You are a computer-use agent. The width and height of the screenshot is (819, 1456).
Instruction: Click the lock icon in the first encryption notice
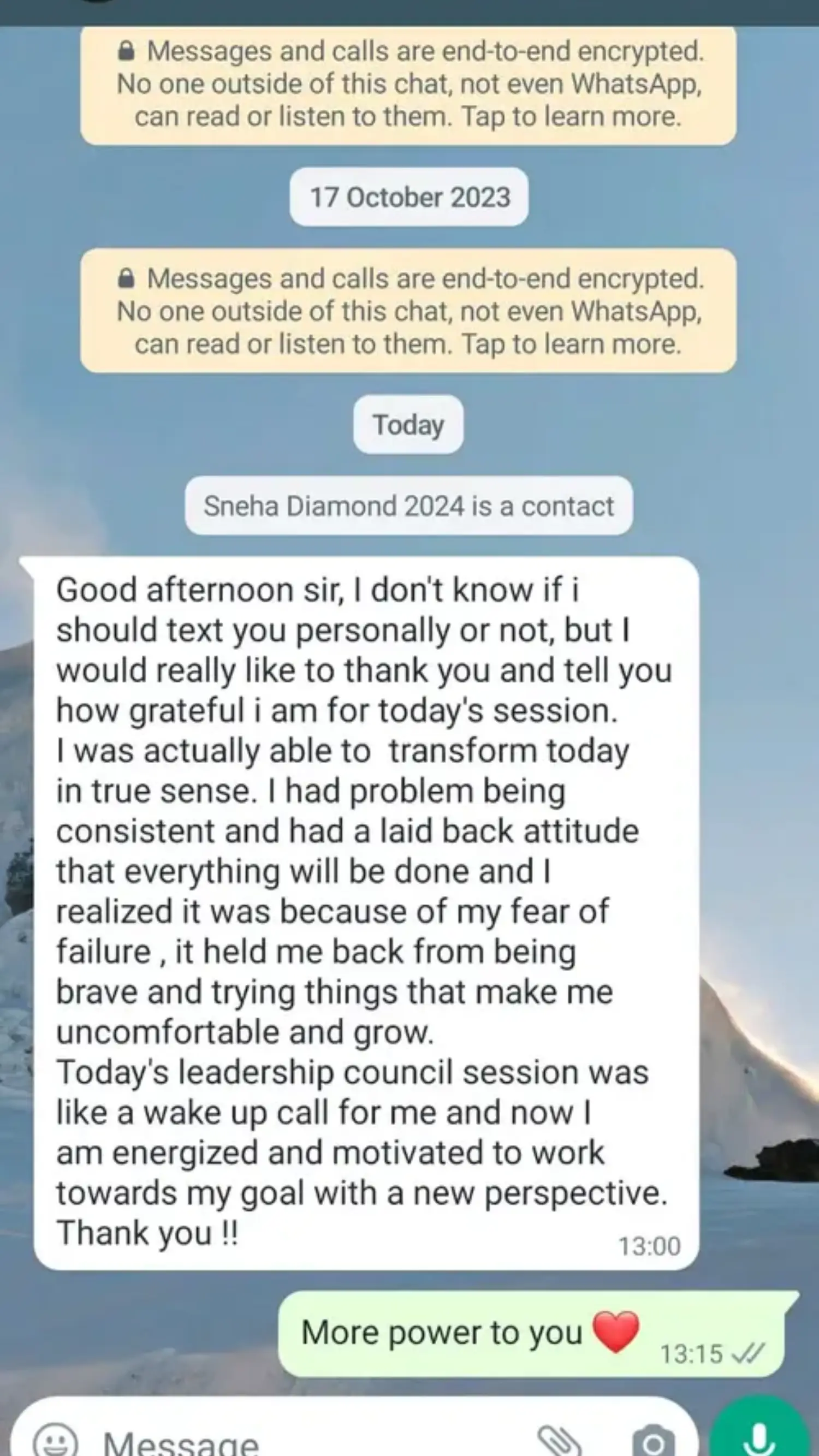coord(127,51)
